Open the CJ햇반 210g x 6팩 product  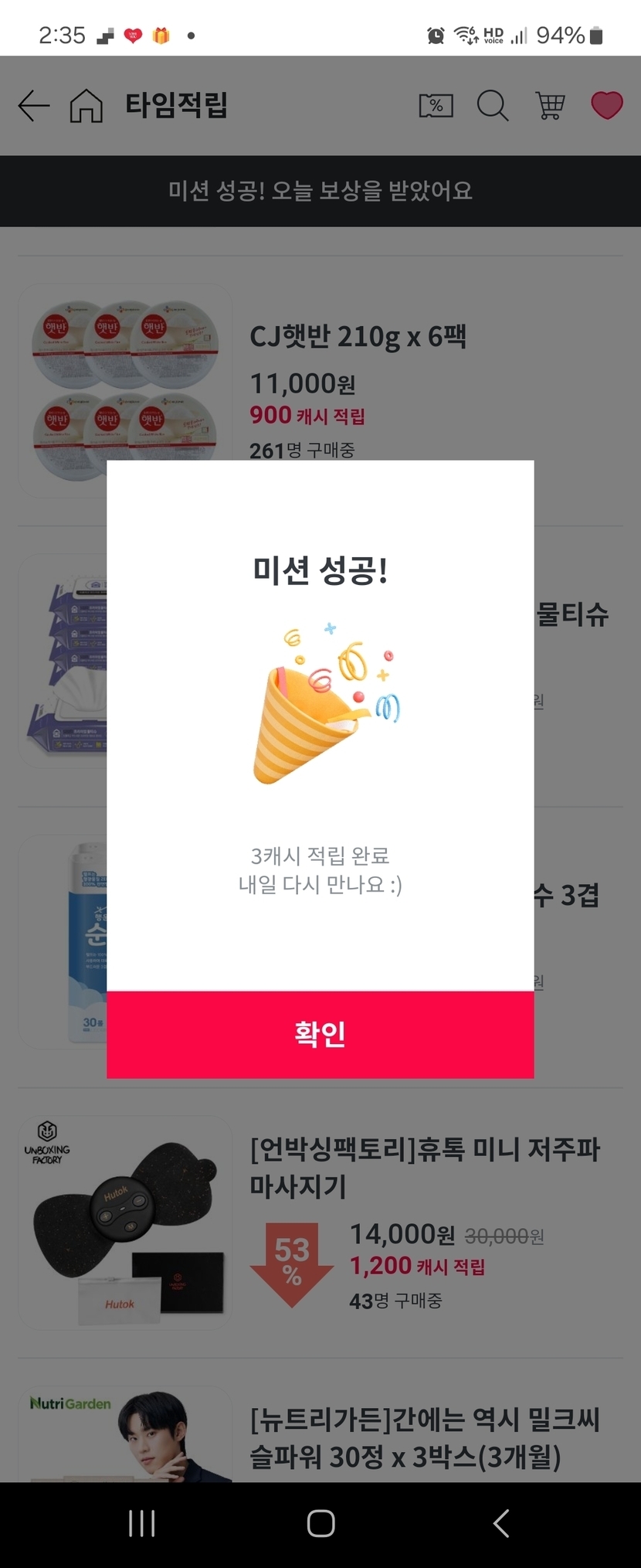click(x=358, y=337)
